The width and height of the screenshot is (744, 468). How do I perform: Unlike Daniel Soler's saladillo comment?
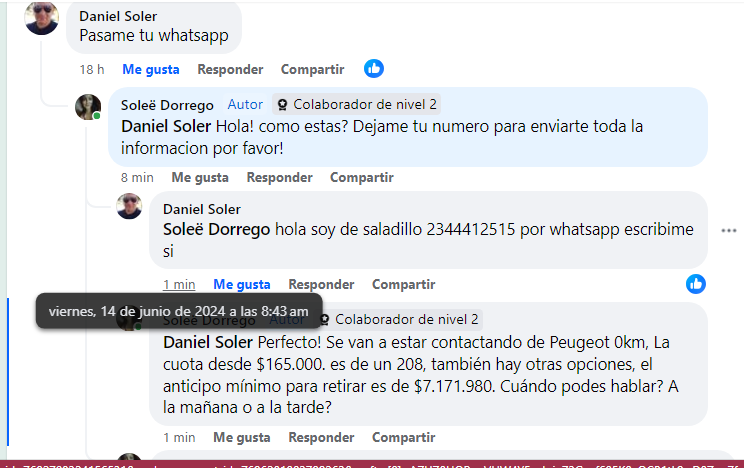[242, 284]
